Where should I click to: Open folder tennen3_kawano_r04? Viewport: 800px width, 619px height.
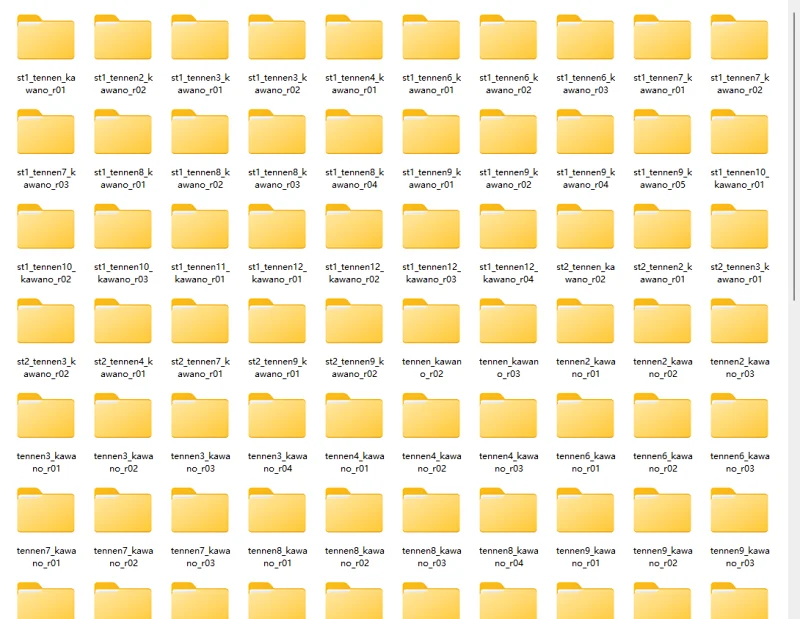point(277,419)
